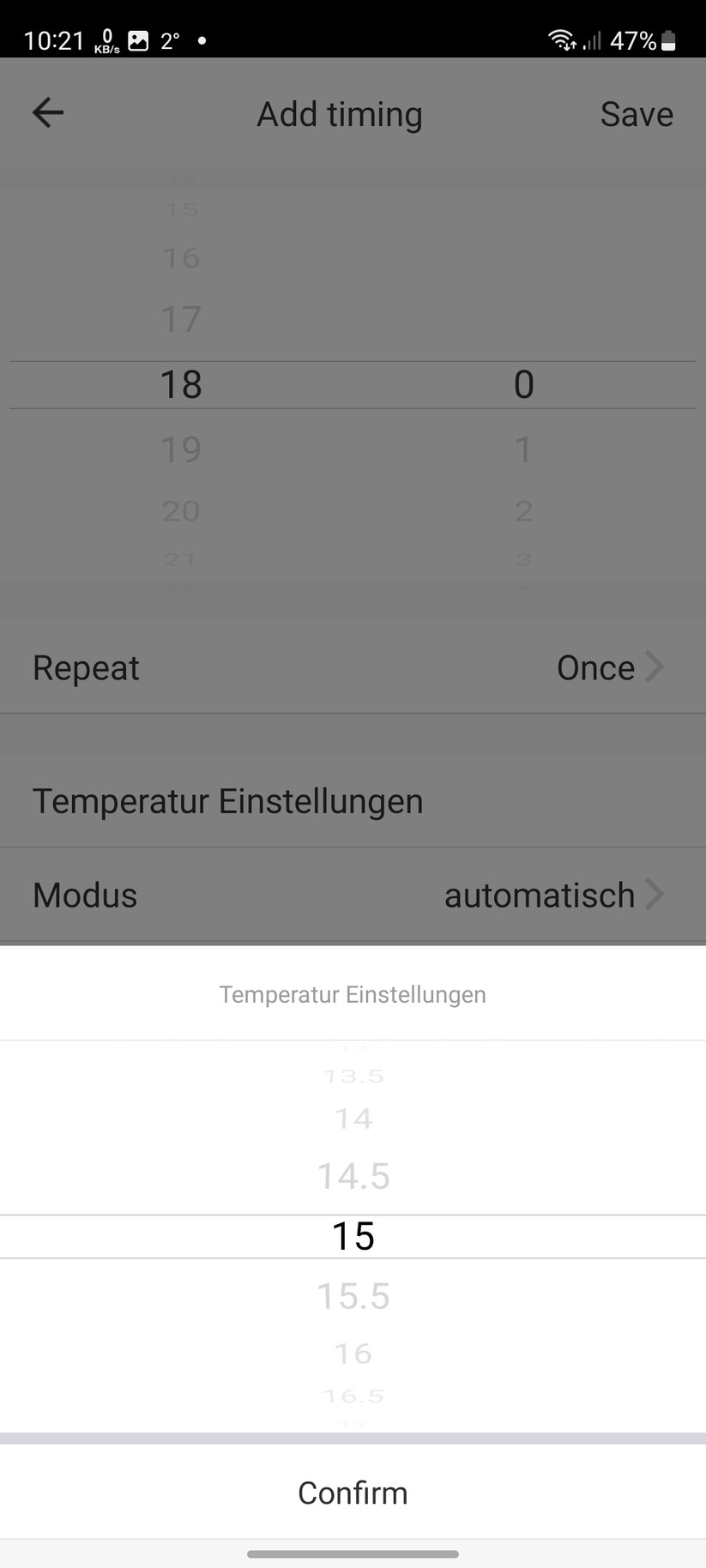Tap the notification dot in status bar
This screenshot has height=1568, width=706.
coord(202,39)
